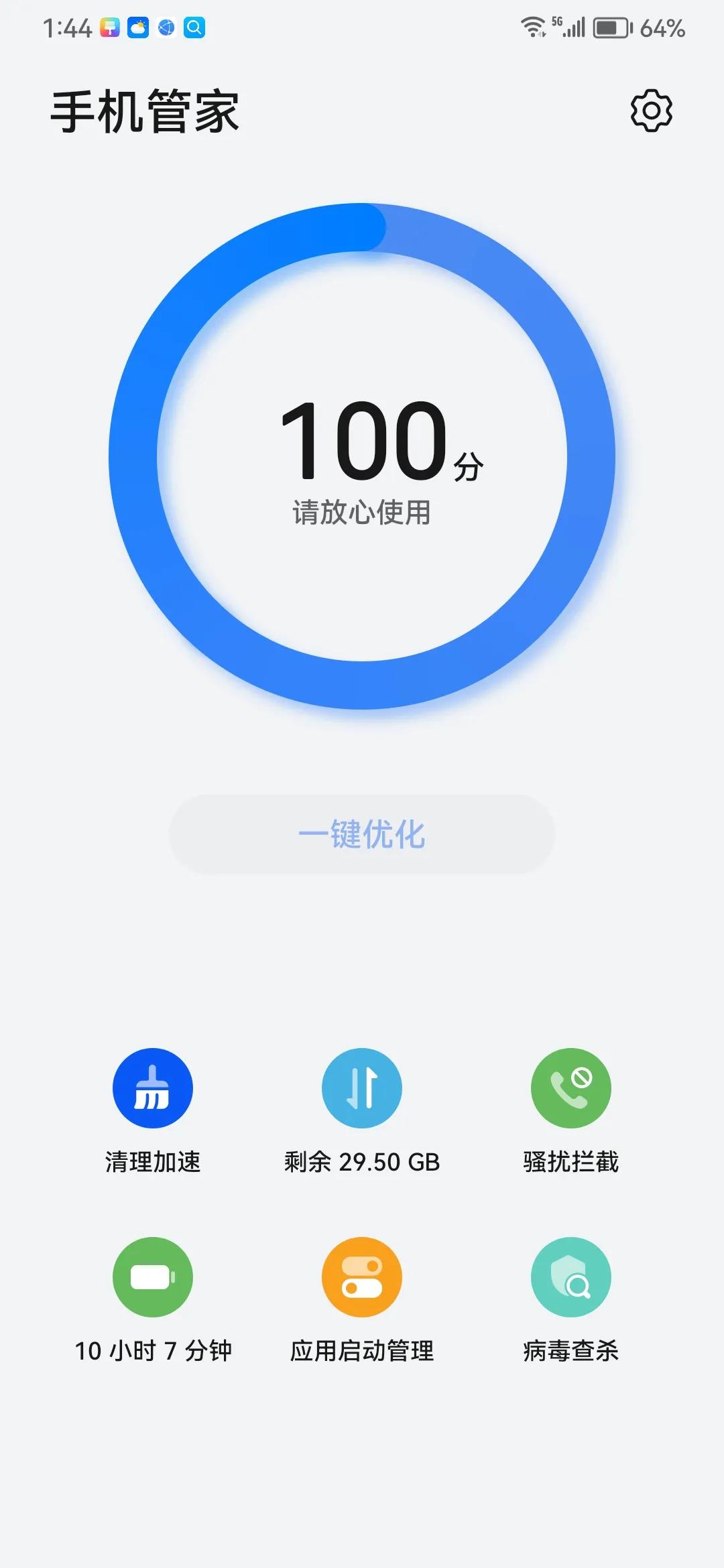Tap the 一键优化 optimize button
724x1568 pixels.
[362, 833]
